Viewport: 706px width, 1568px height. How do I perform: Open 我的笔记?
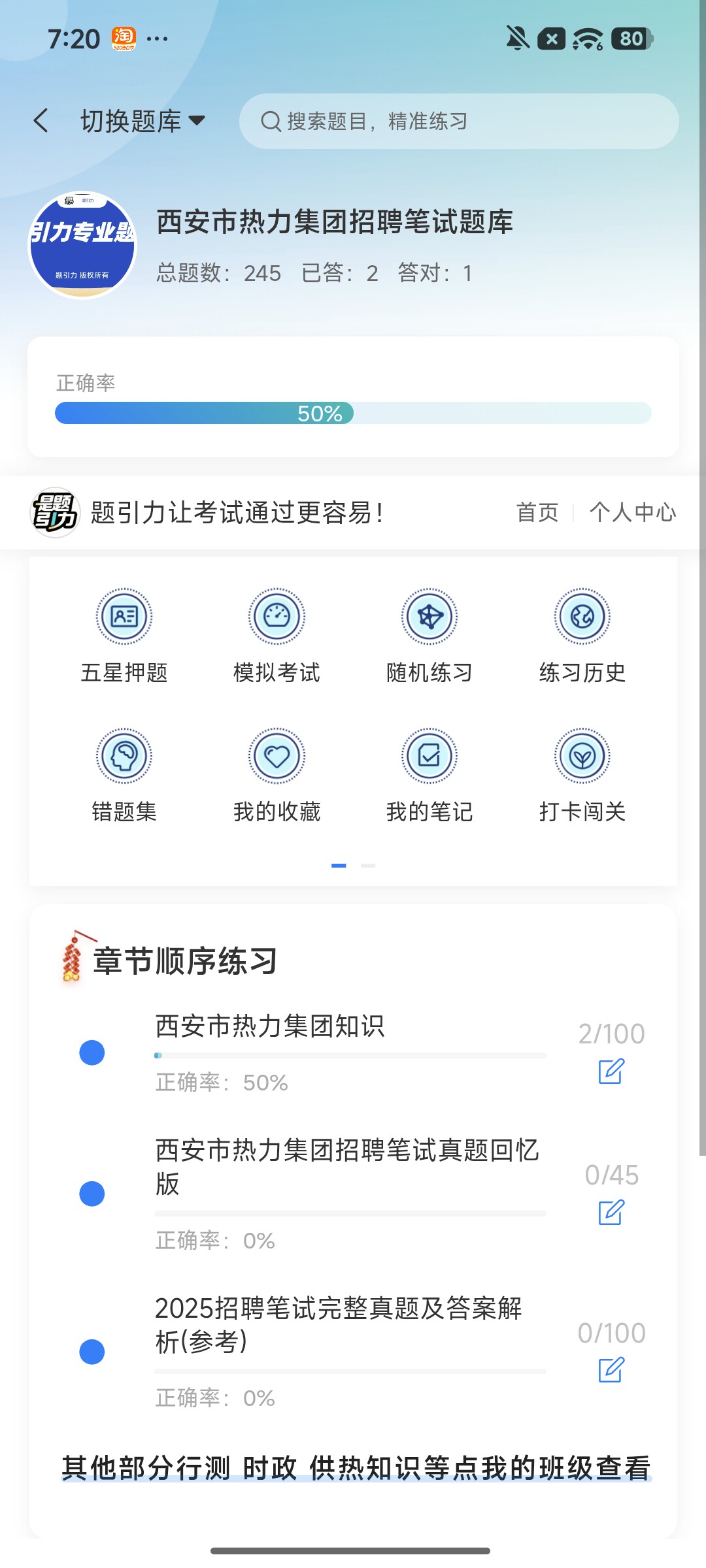coord(429,775)
